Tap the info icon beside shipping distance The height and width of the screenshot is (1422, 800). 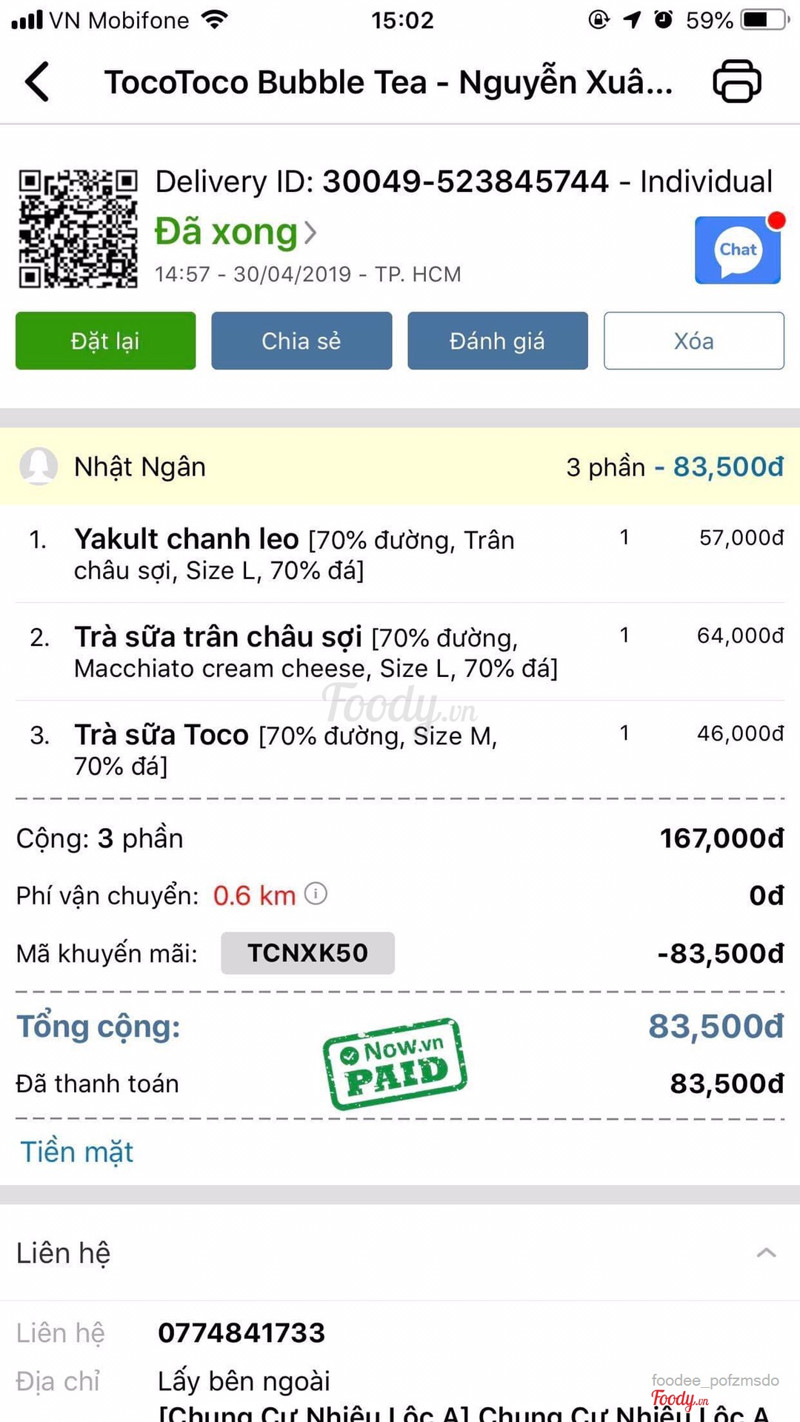315,894
